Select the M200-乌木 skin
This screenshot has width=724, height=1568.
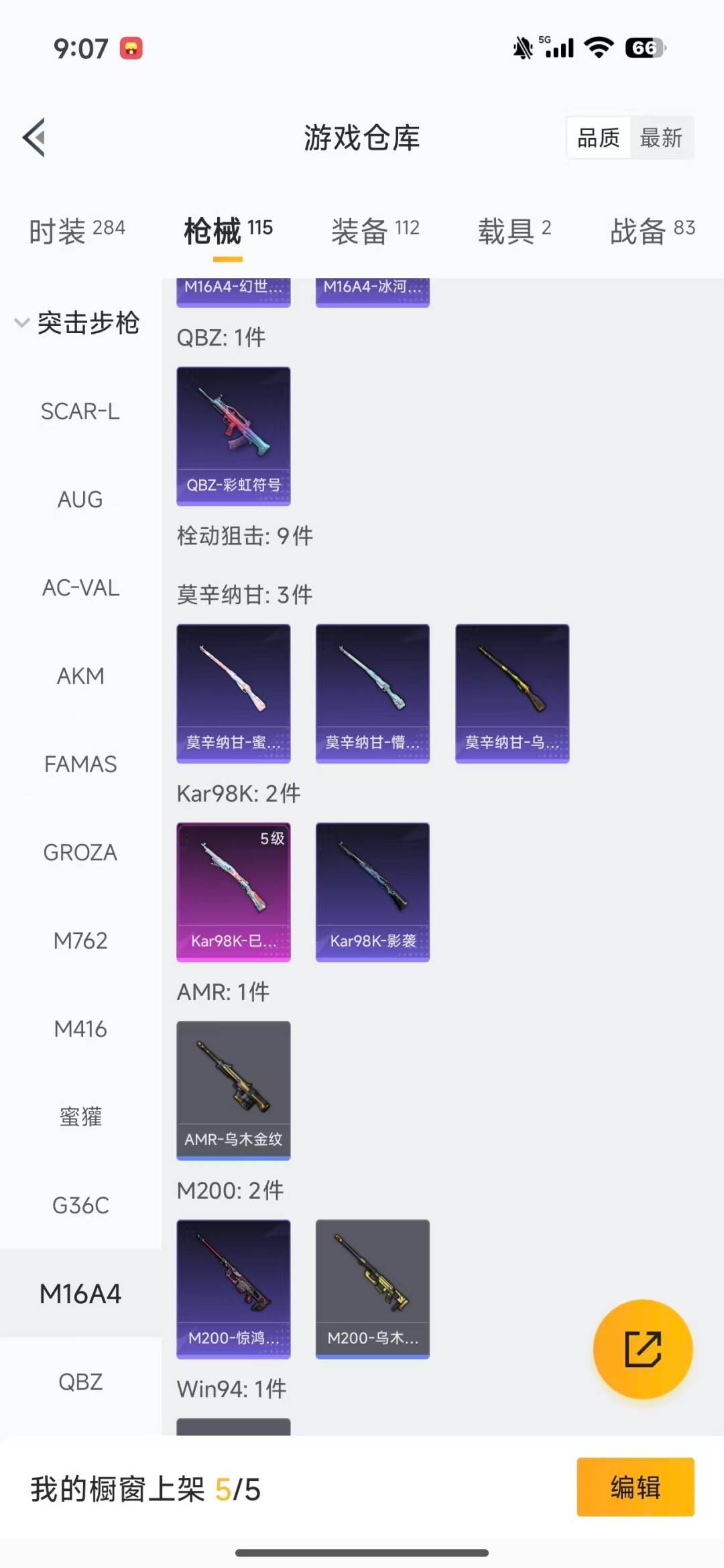[372, 1289]
